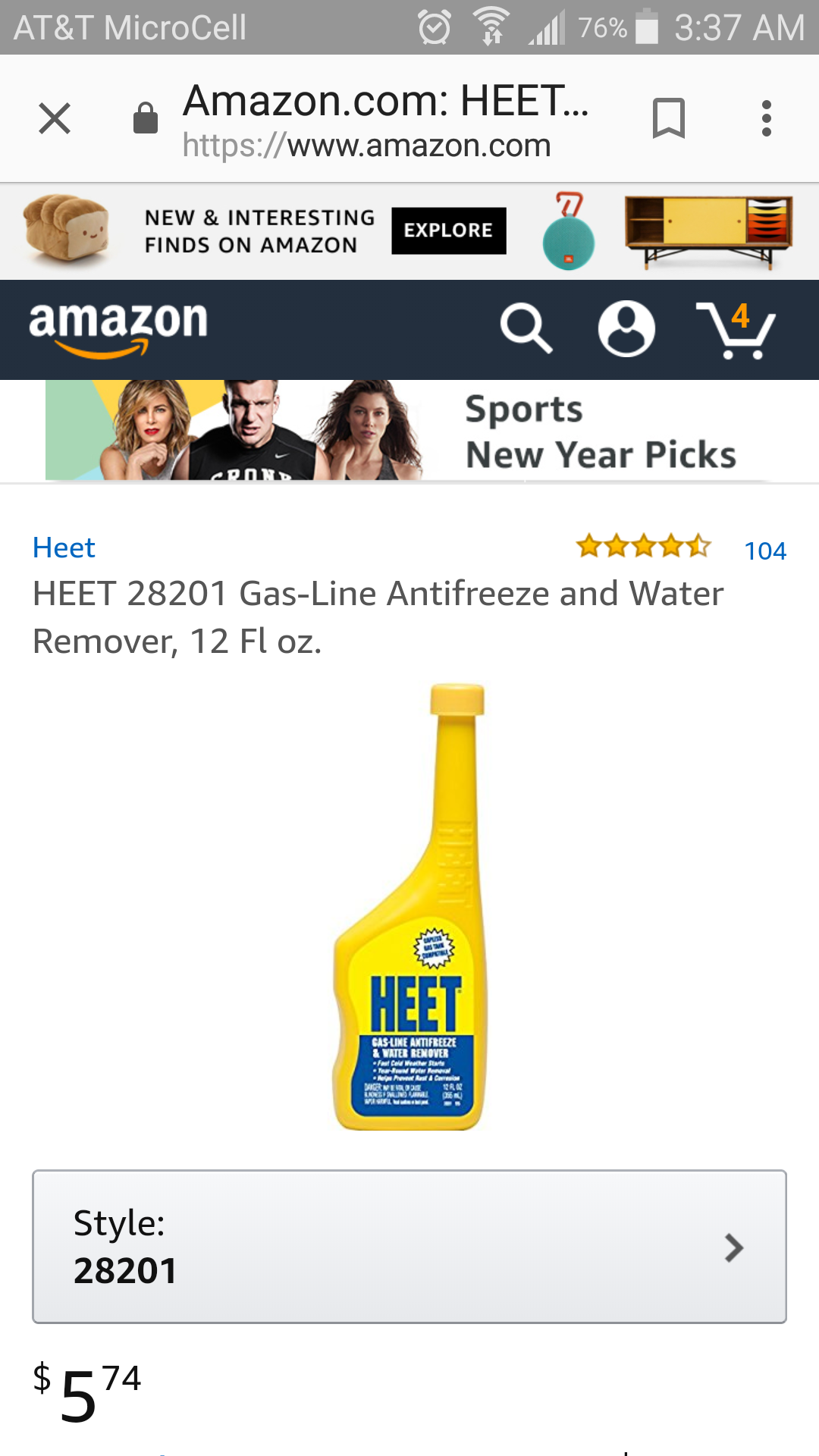The image size is (819, 1456).
Task: Tap the Explore button in the banner
Action: point(448,231)
